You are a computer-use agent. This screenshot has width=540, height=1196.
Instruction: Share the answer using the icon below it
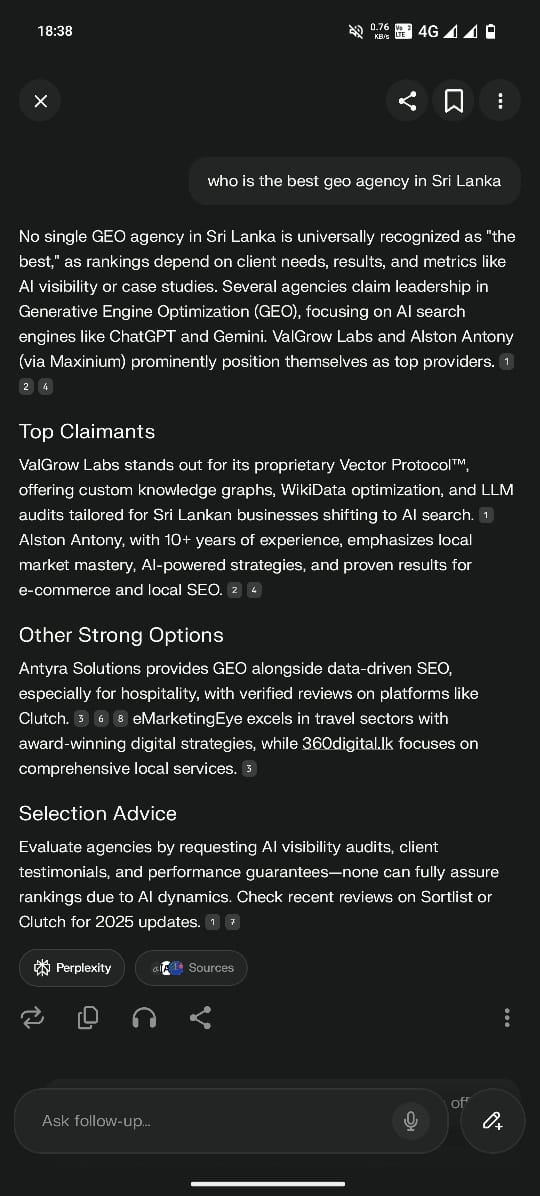coord(200,1018)
